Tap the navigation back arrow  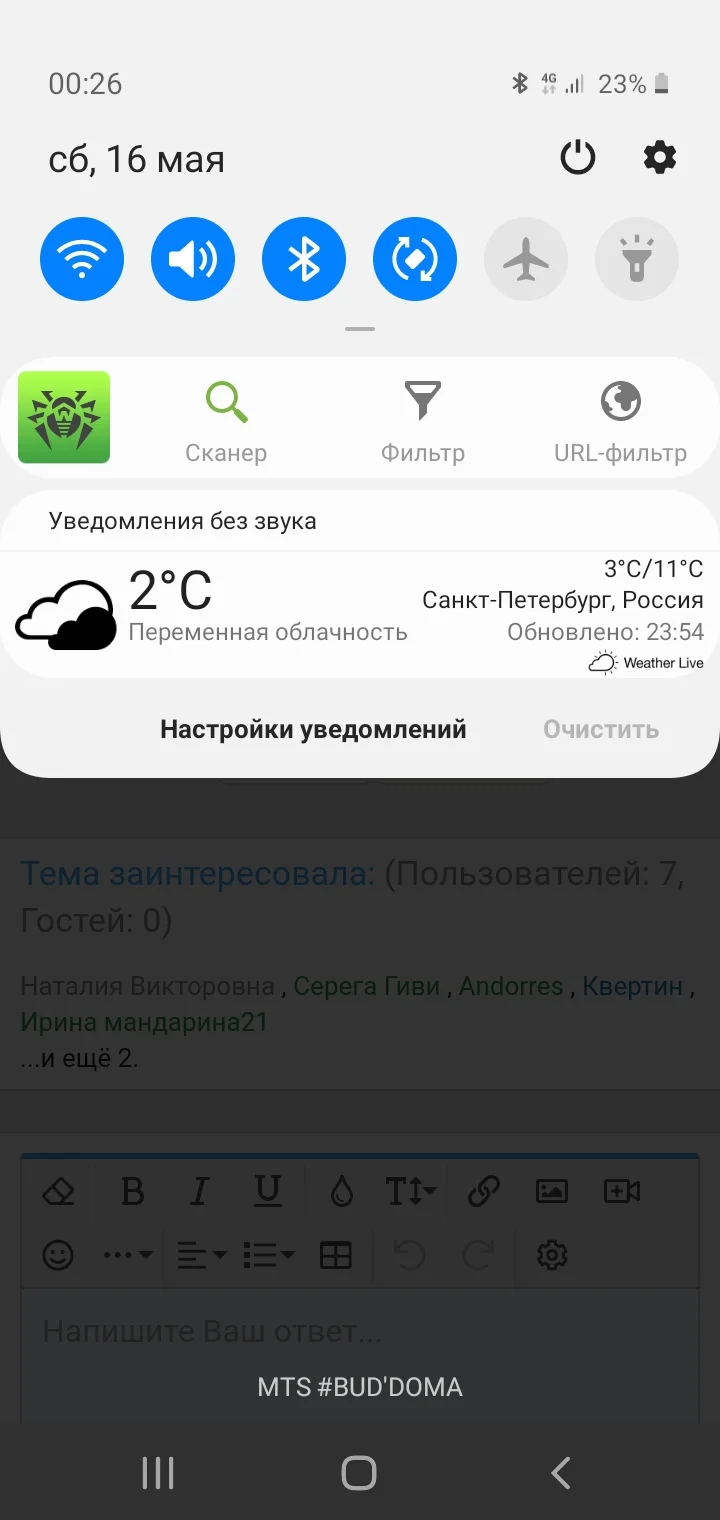561,1472
